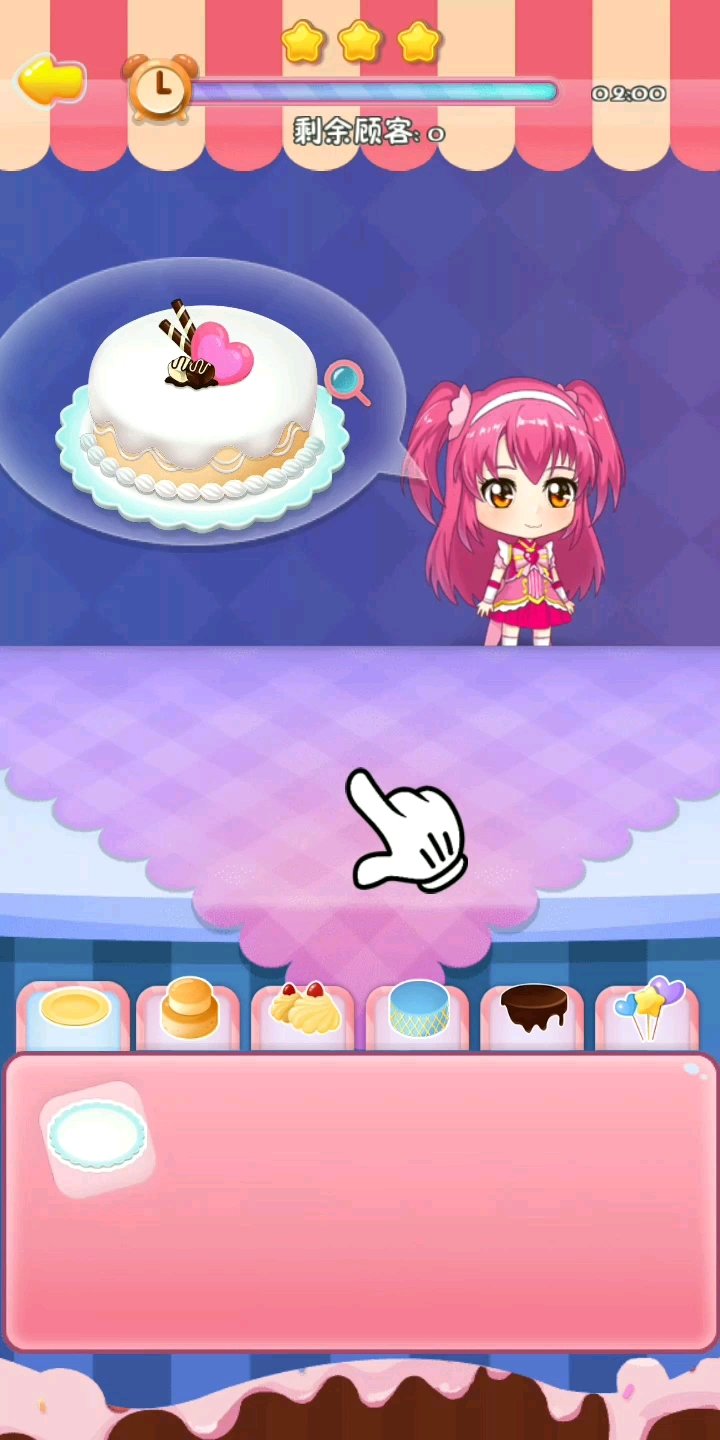The width and height of the screenshot is (720, 1440).
Task: Select the plate category tab
Action: click(x=74, y=1012)
